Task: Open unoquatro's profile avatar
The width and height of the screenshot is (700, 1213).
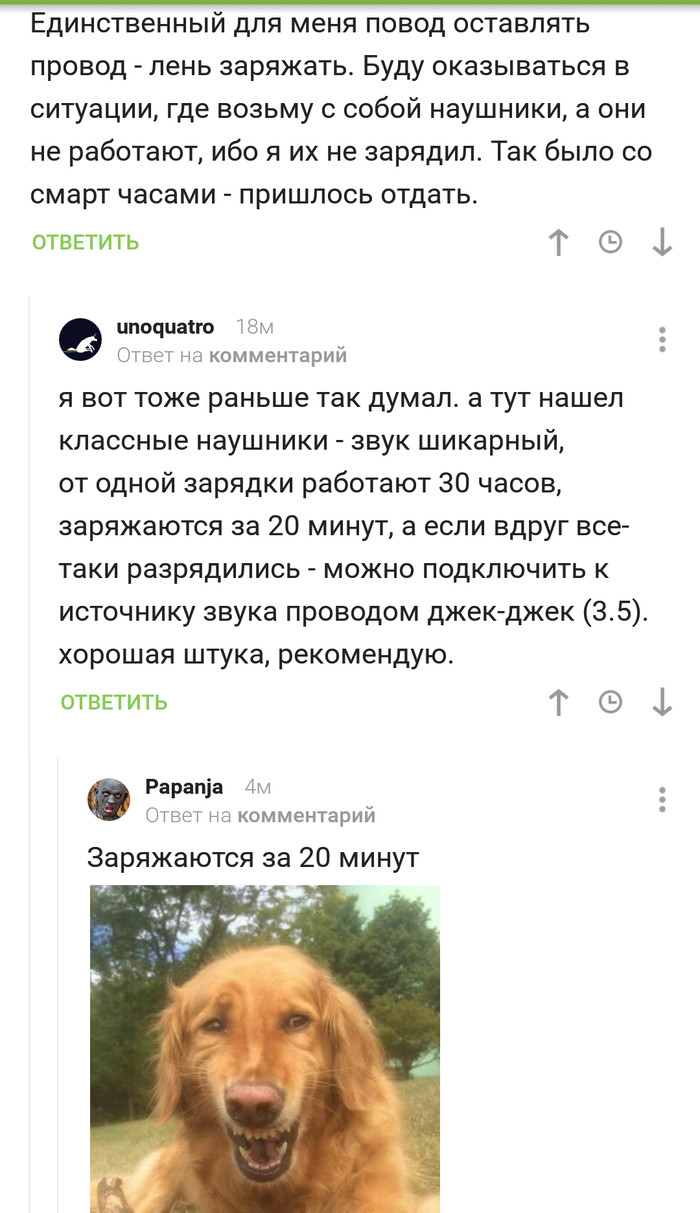Action: pos(80,340)
